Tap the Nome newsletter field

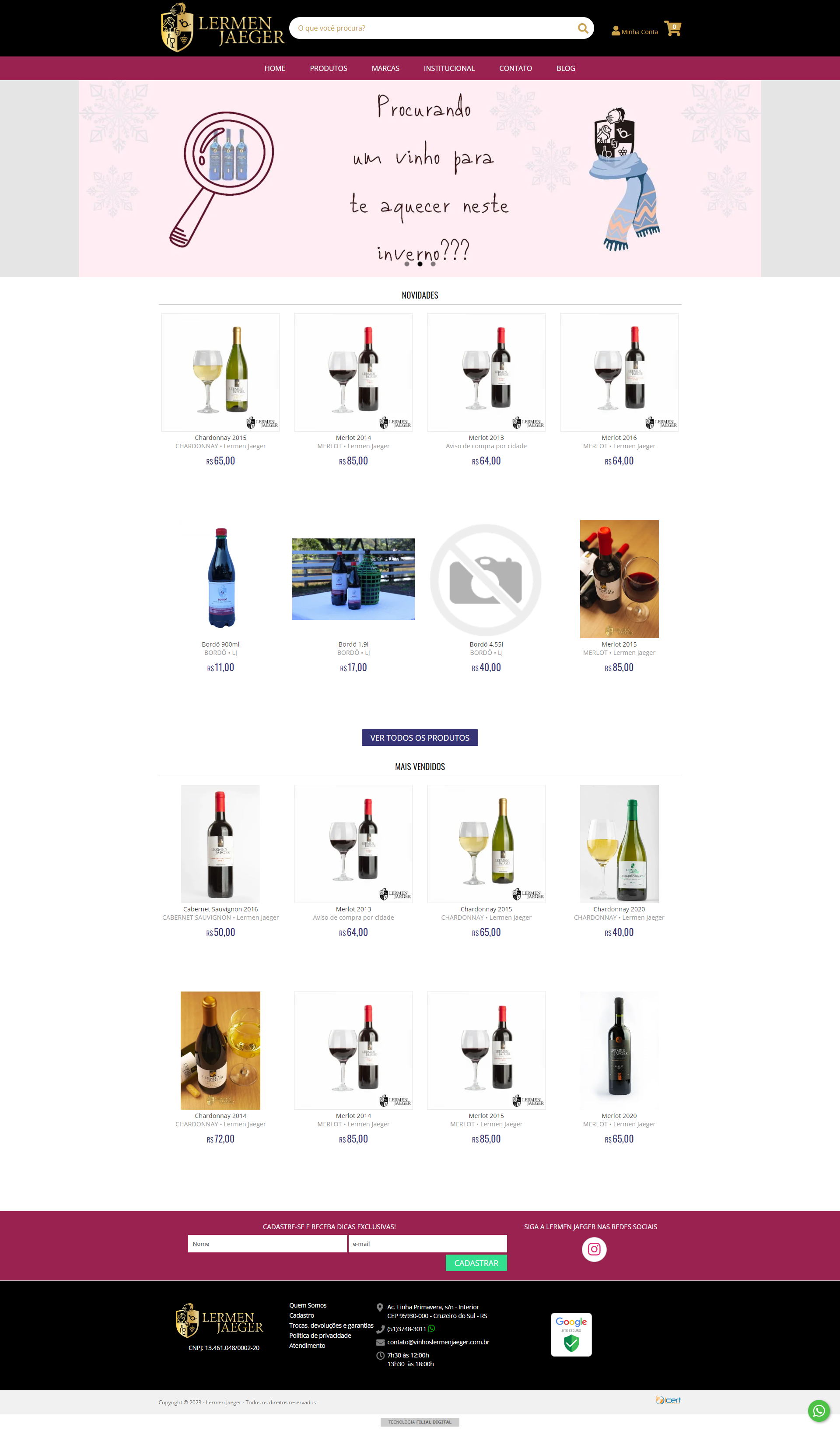click(x=267, y=1244)
